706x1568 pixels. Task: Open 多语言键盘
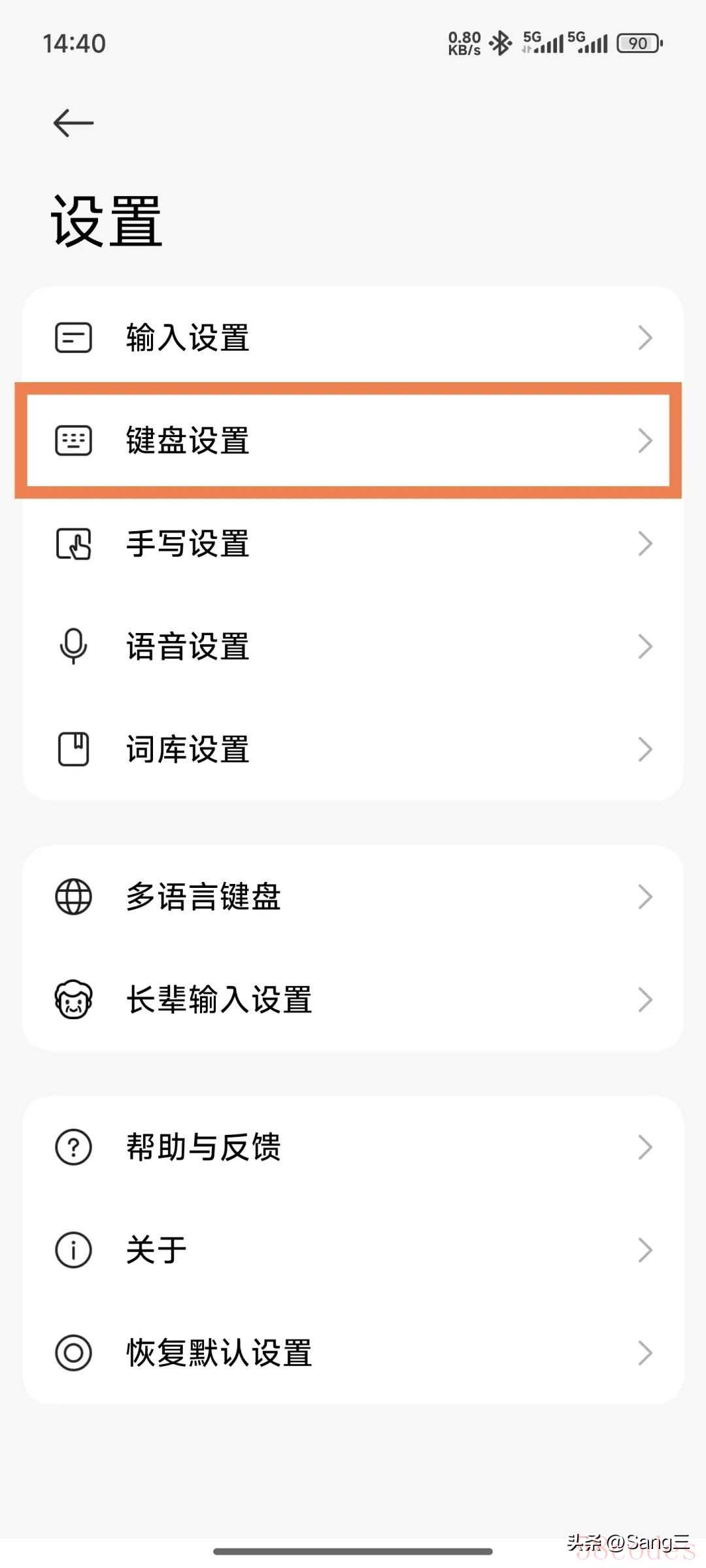click(x=353, y=896)
